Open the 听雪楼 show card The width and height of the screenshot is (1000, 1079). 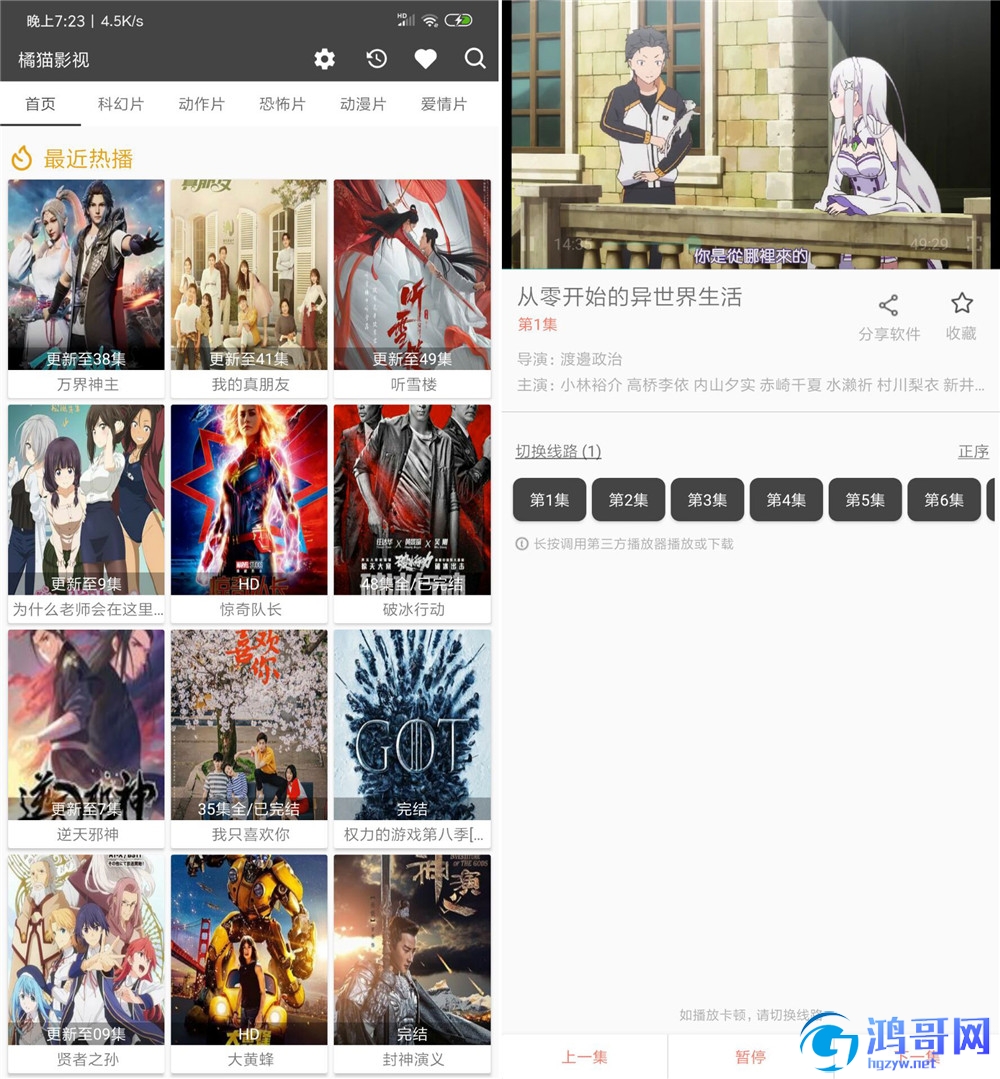pyautogui.click(x=412, y=285)
